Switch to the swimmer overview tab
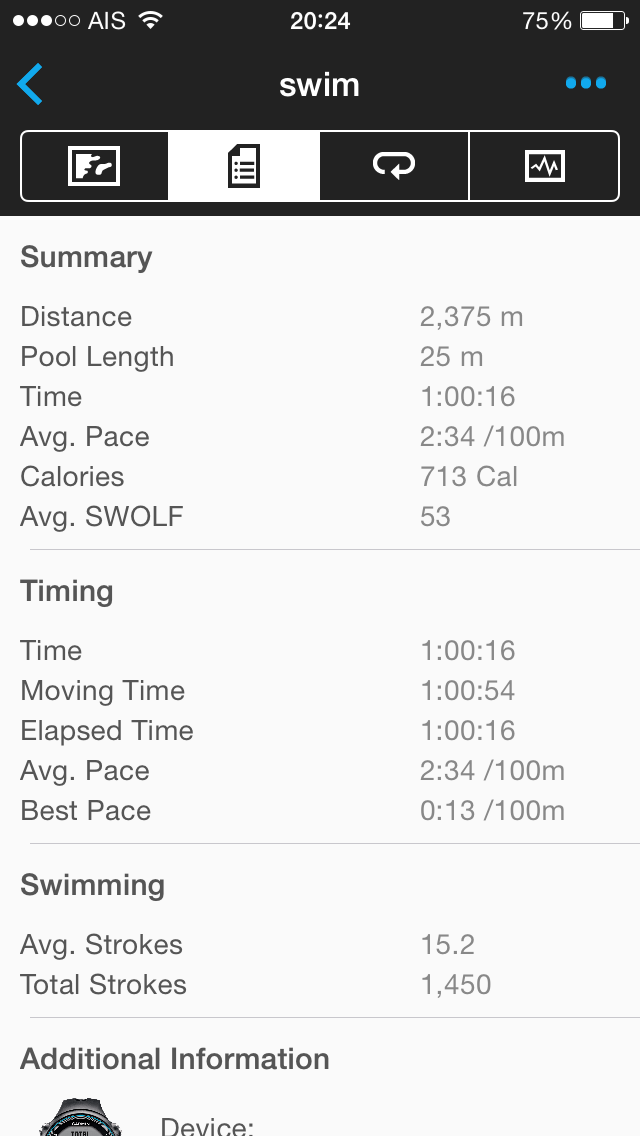 tap(95, 166)
